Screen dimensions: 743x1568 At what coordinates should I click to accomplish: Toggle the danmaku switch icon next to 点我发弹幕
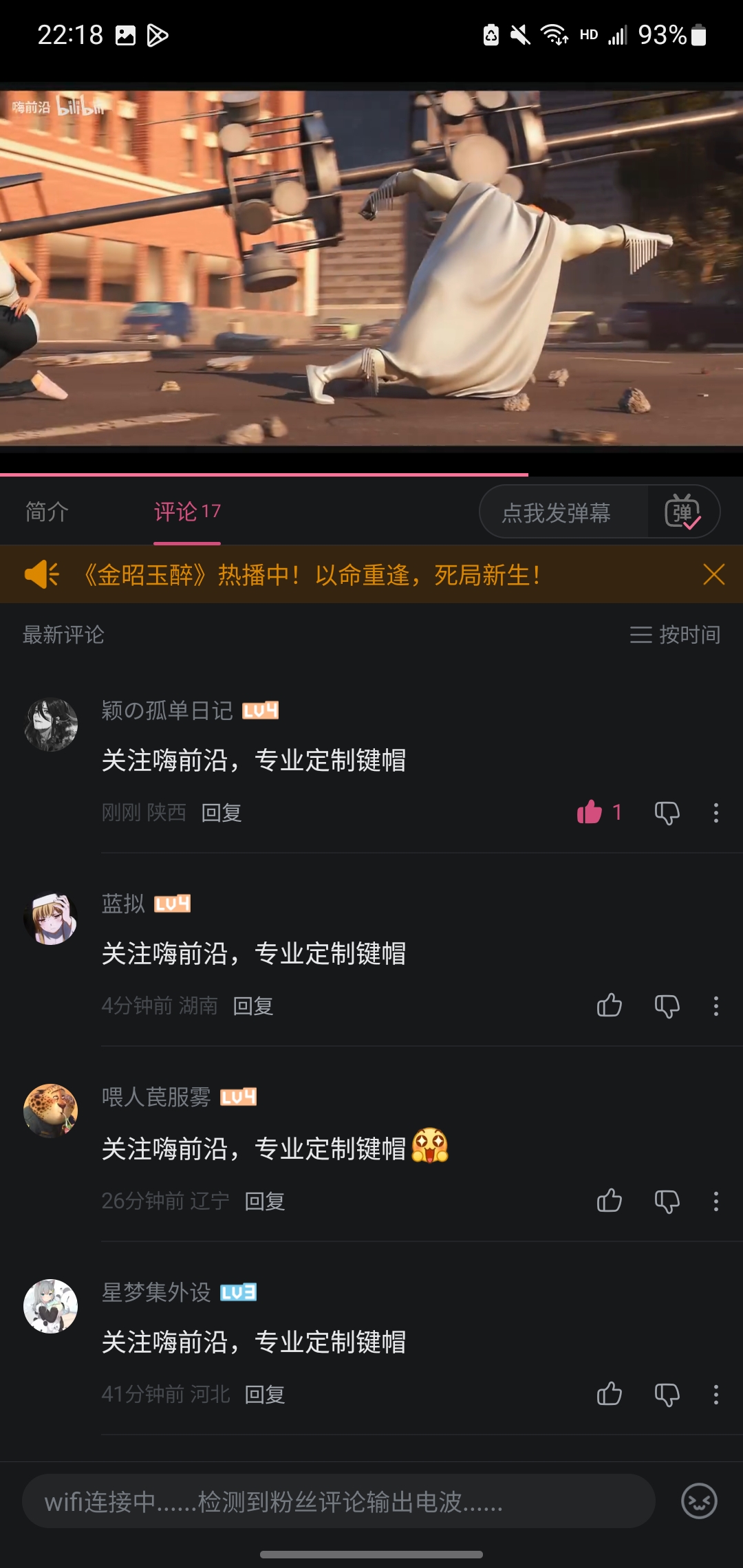(x=685, y=512)
